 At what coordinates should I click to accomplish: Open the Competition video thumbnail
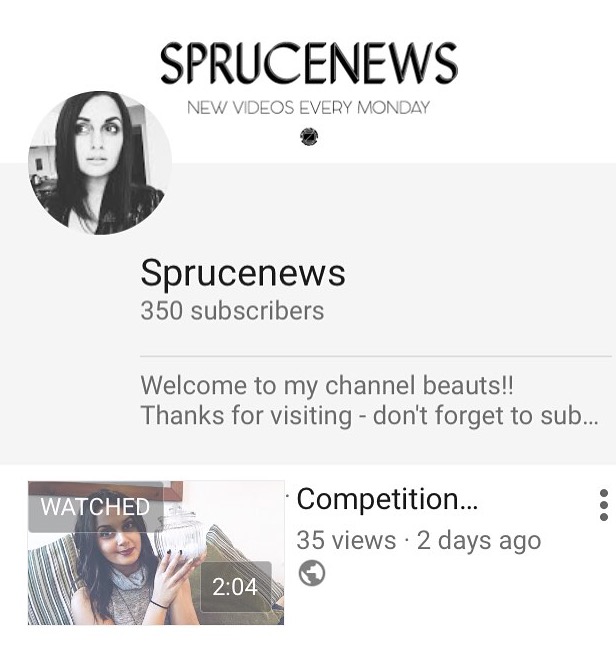[x=156, y=553]
